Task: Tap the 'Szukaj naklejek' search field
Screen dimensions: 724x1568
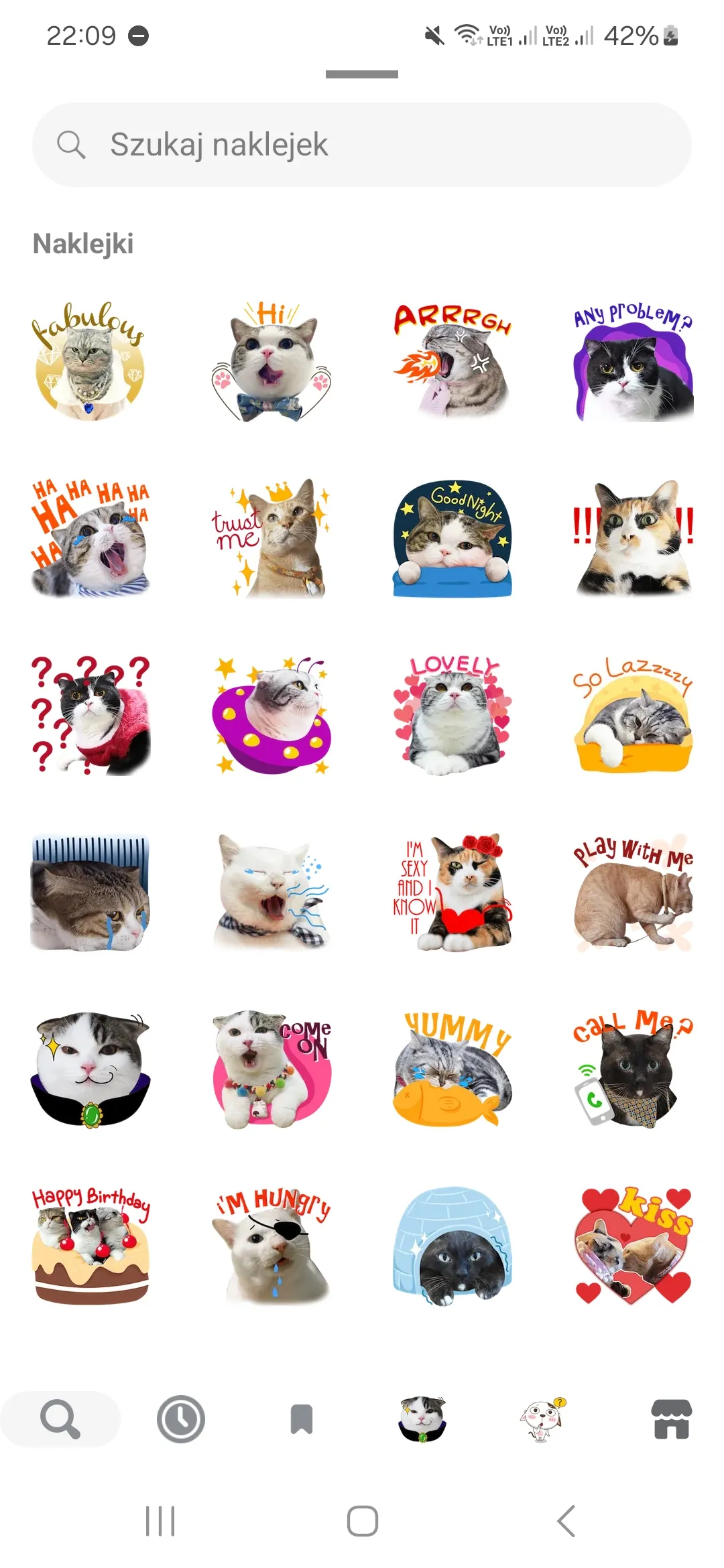Action: point(362,145)
